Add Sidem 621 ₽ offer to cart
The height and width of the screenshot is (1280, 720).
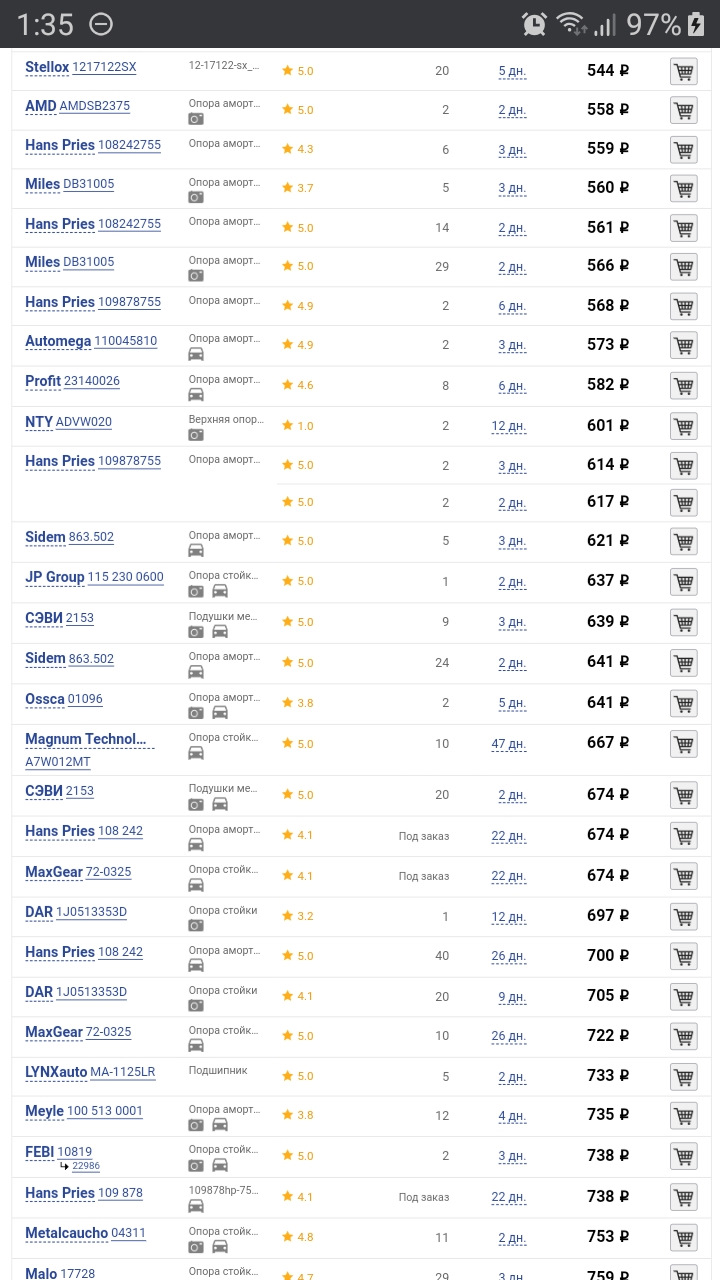(x=683, y=541)
